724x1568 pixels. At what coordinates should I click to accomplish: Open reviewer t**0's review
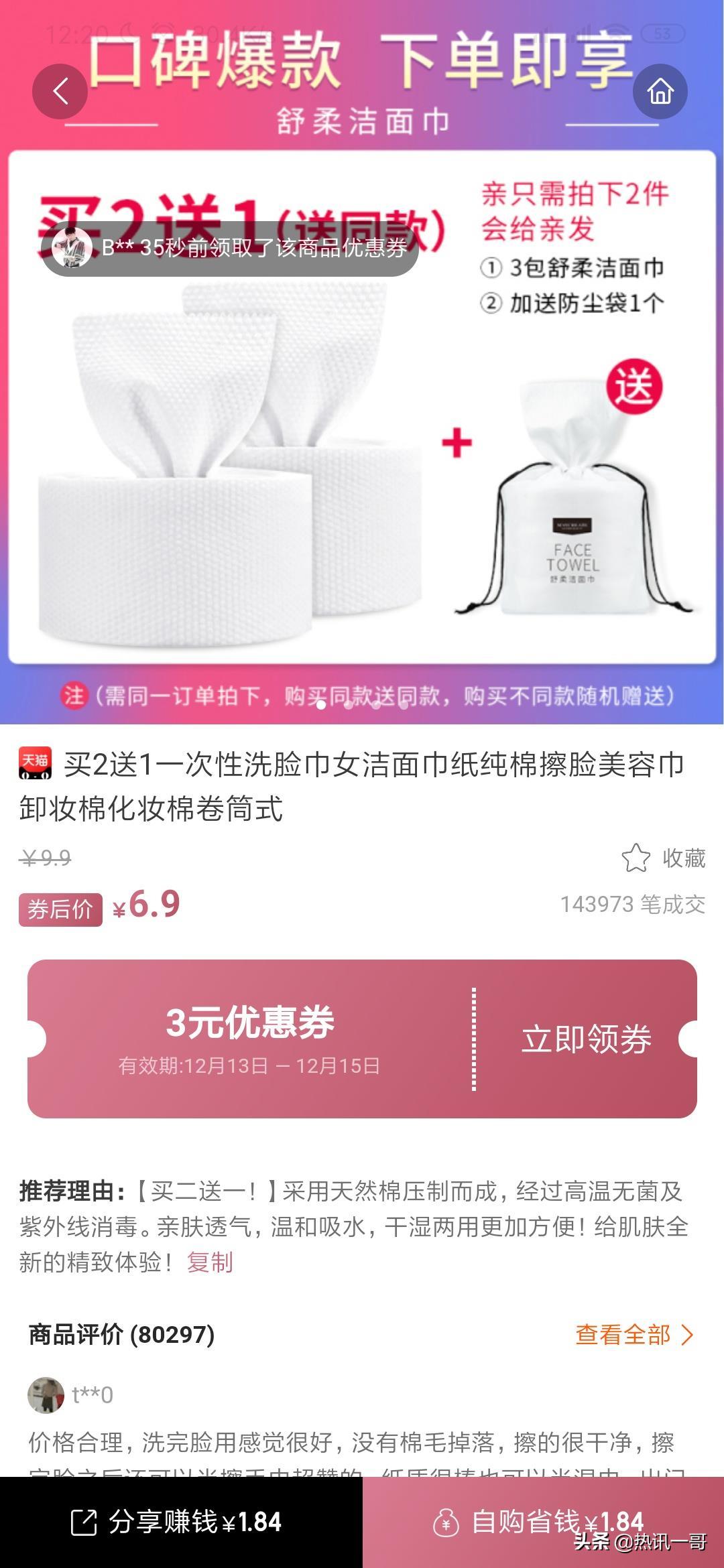[349, 1441]
